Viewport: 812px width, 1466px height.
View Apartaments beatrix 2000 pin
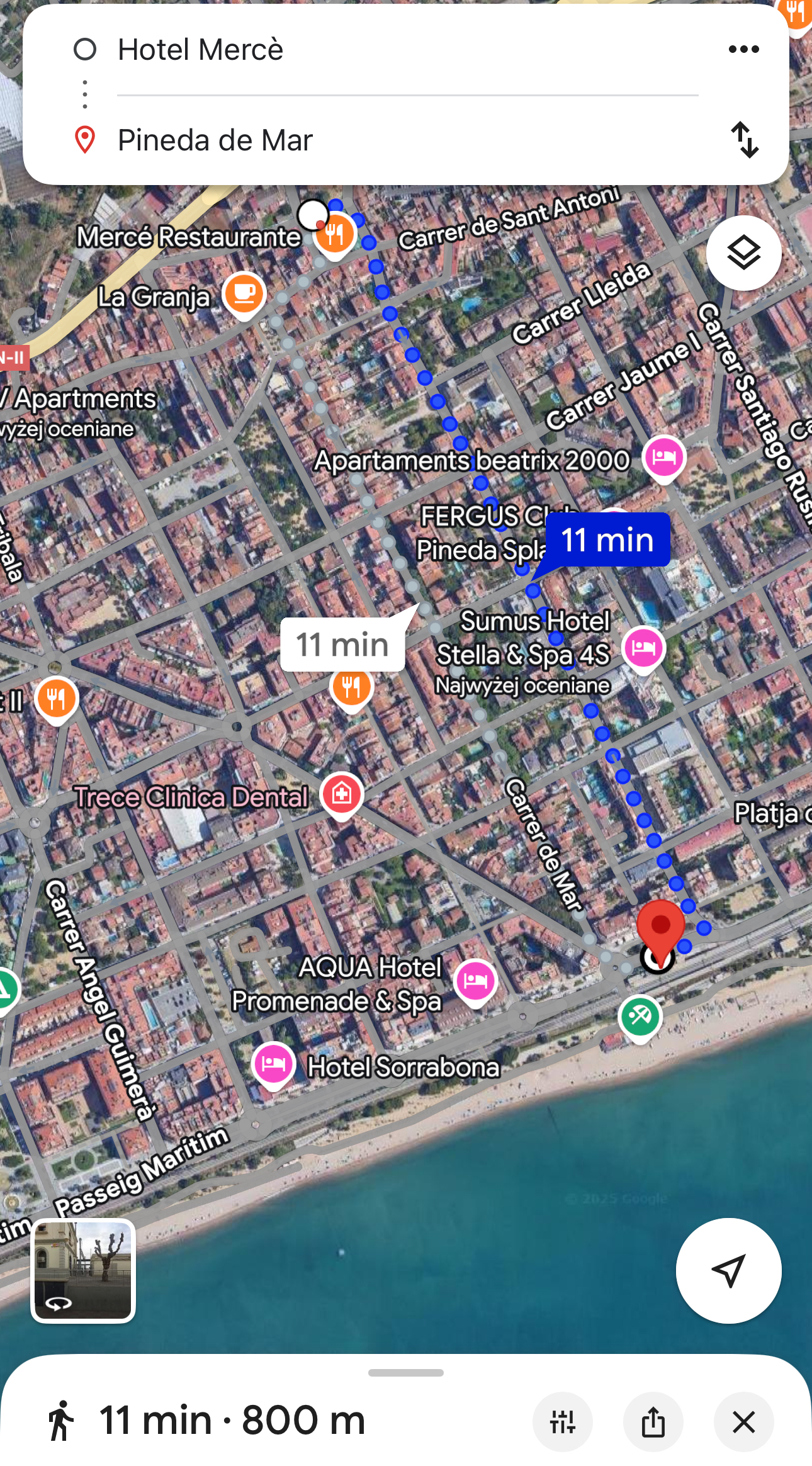point(663,456)
